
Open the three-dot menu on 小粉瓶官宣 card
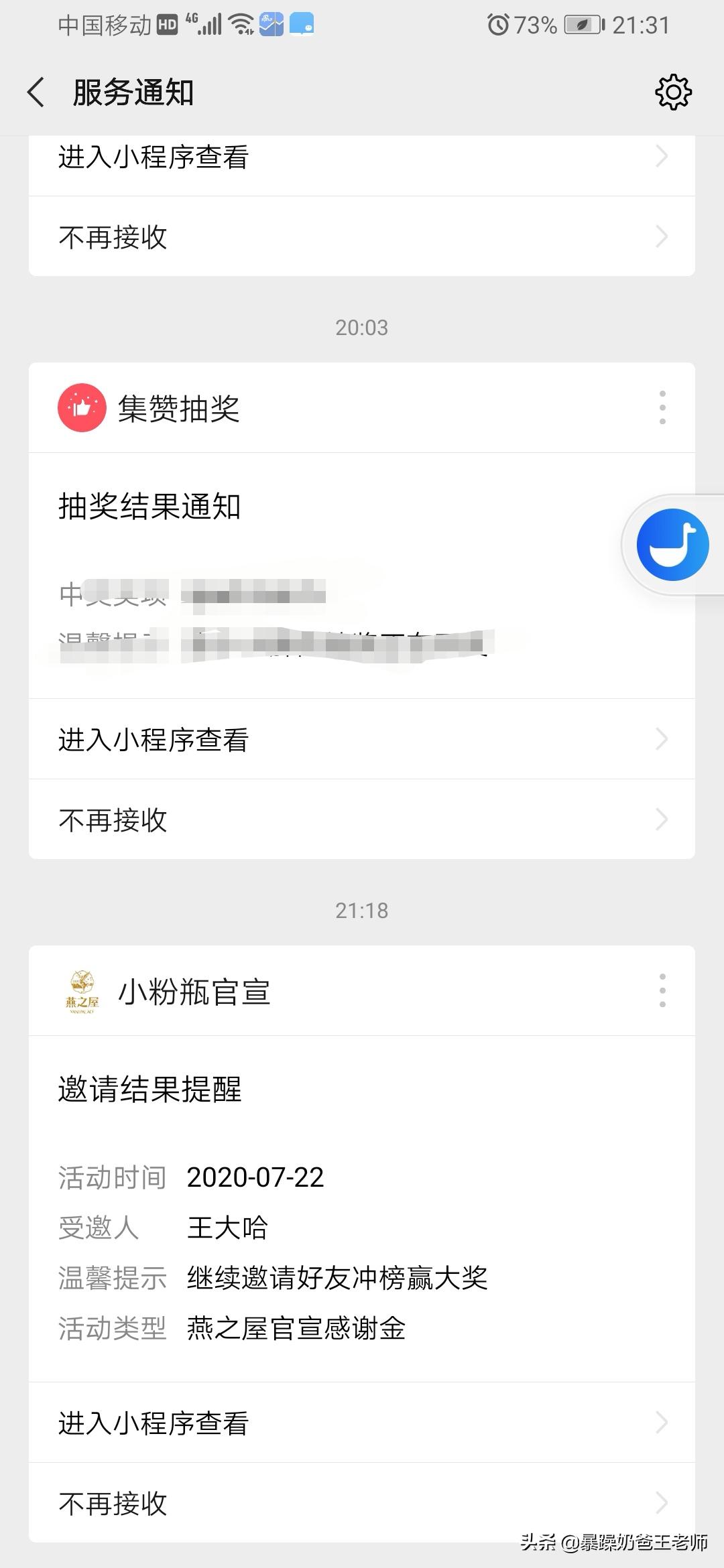(662, 990)
